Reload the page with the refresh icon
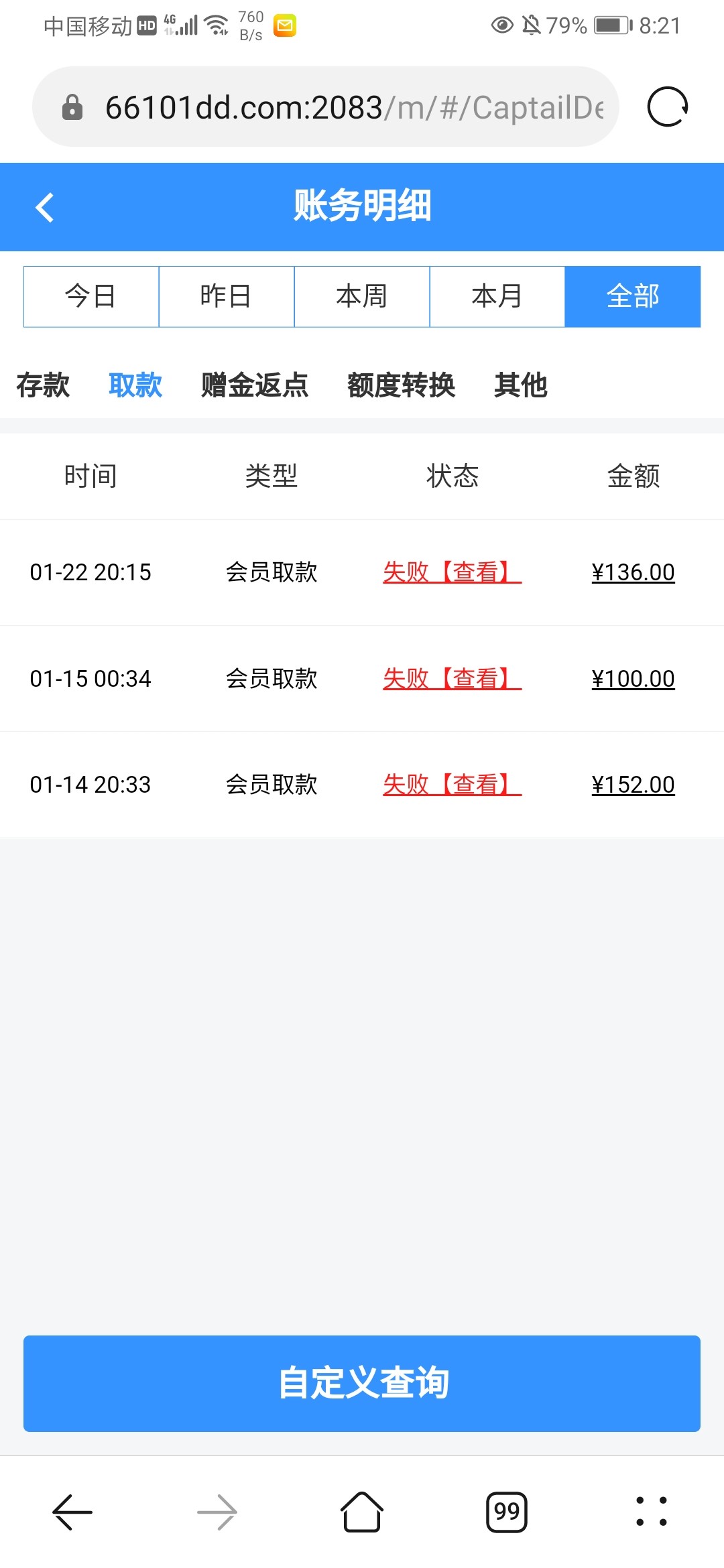 coord(667,107)
